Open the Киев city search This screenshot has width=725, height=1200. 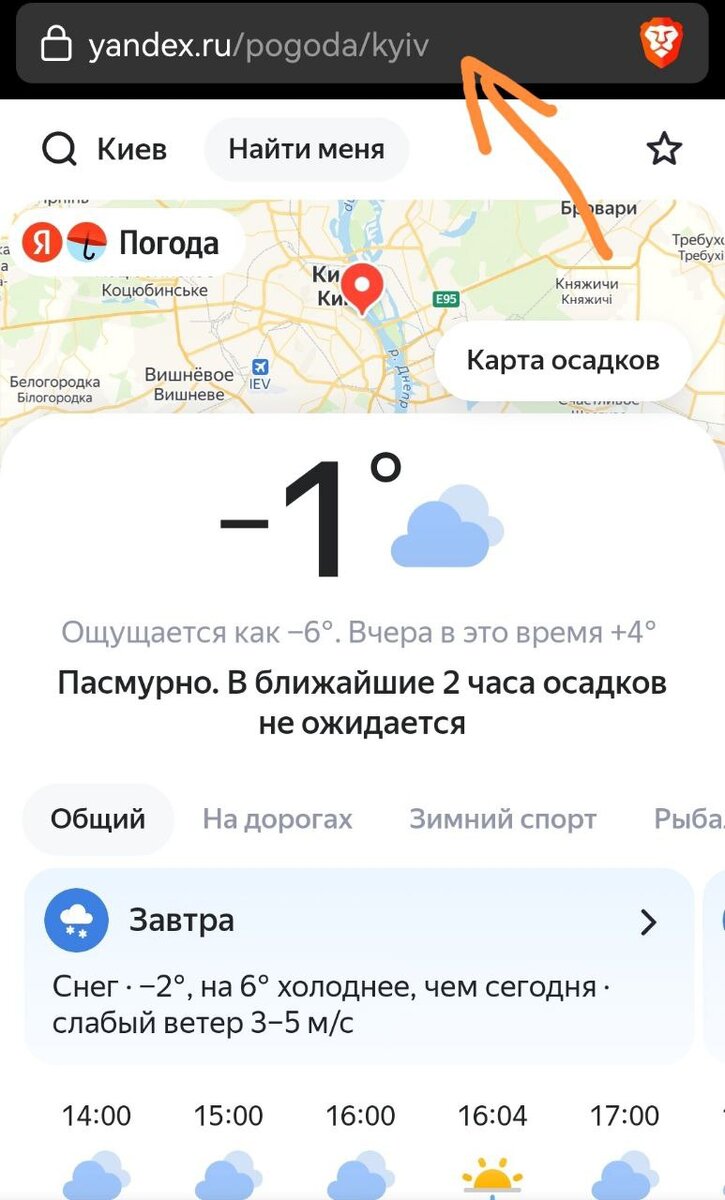[105, 150]
